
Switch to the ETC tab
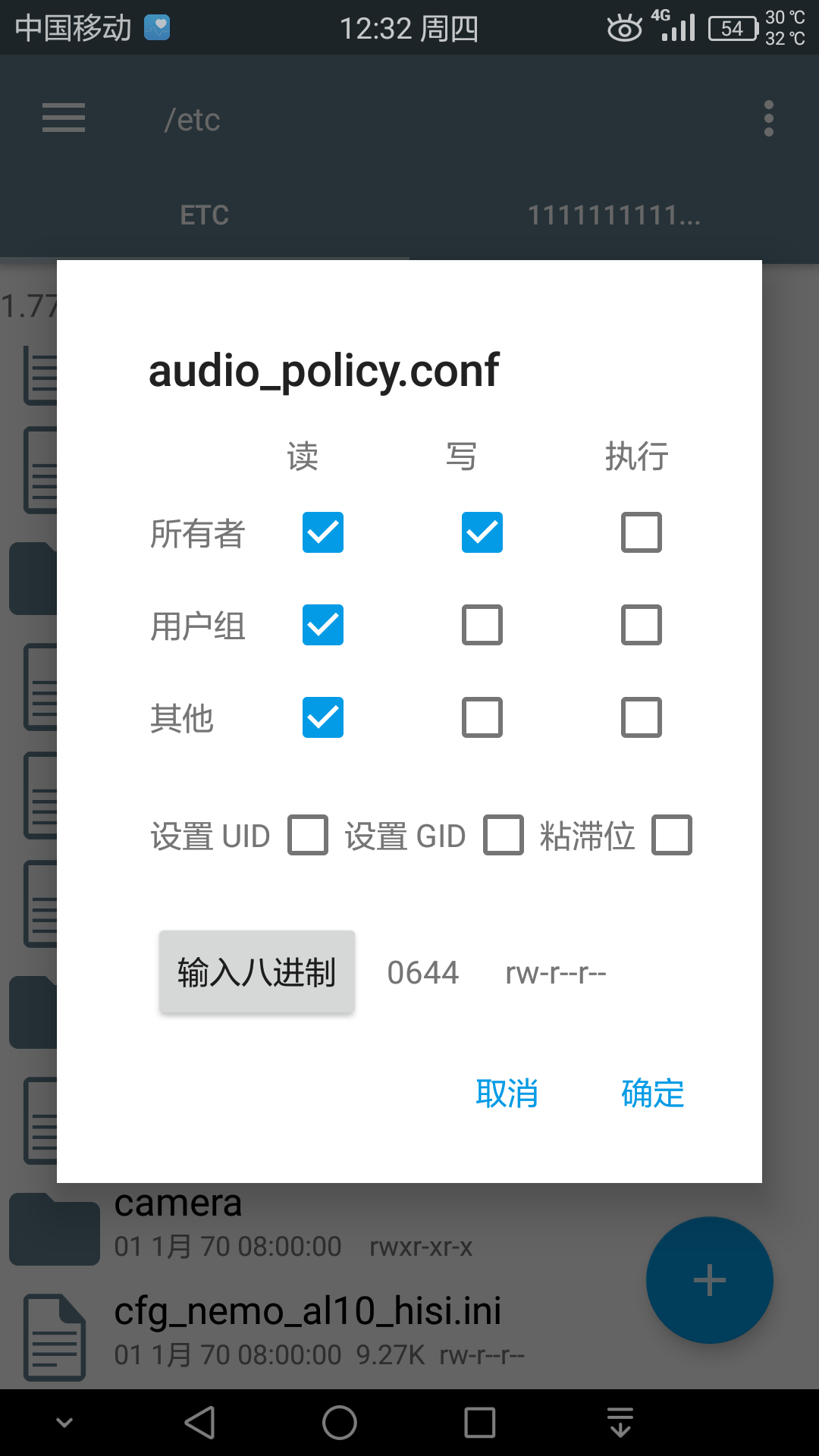204,215
